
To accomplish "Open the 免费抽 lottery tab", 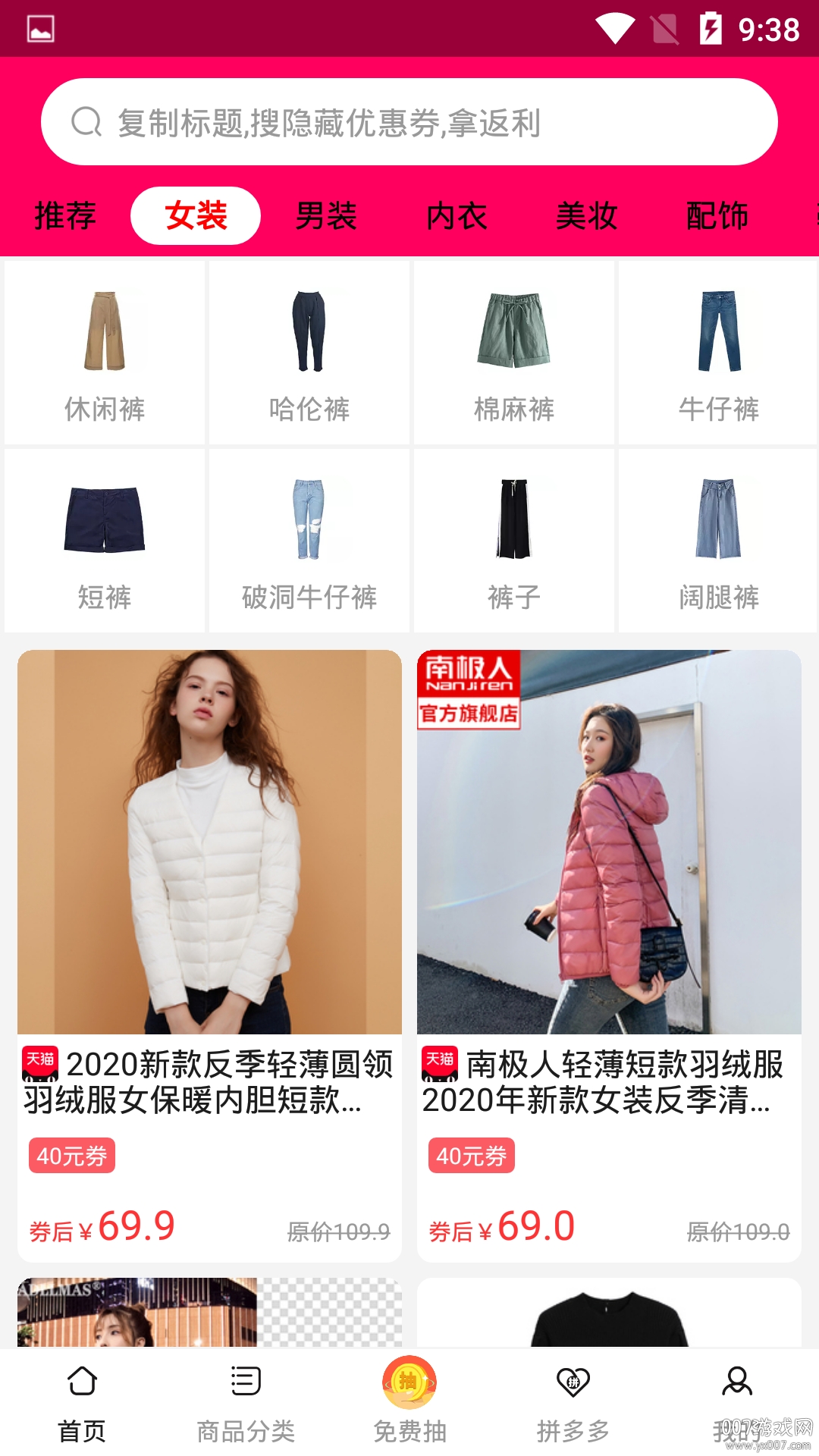I will point(409,1401).
